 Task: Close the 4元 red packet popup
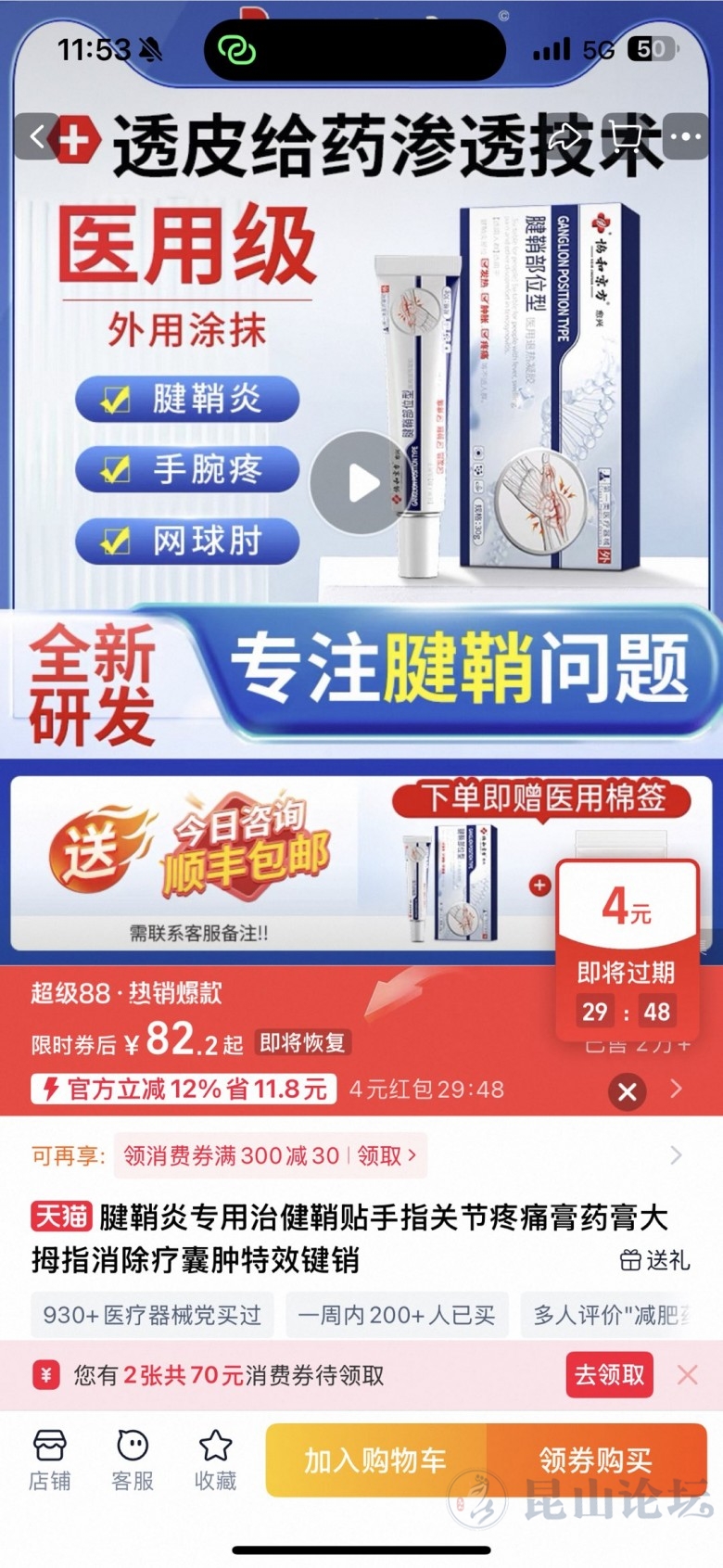[x=627, y=1091]
